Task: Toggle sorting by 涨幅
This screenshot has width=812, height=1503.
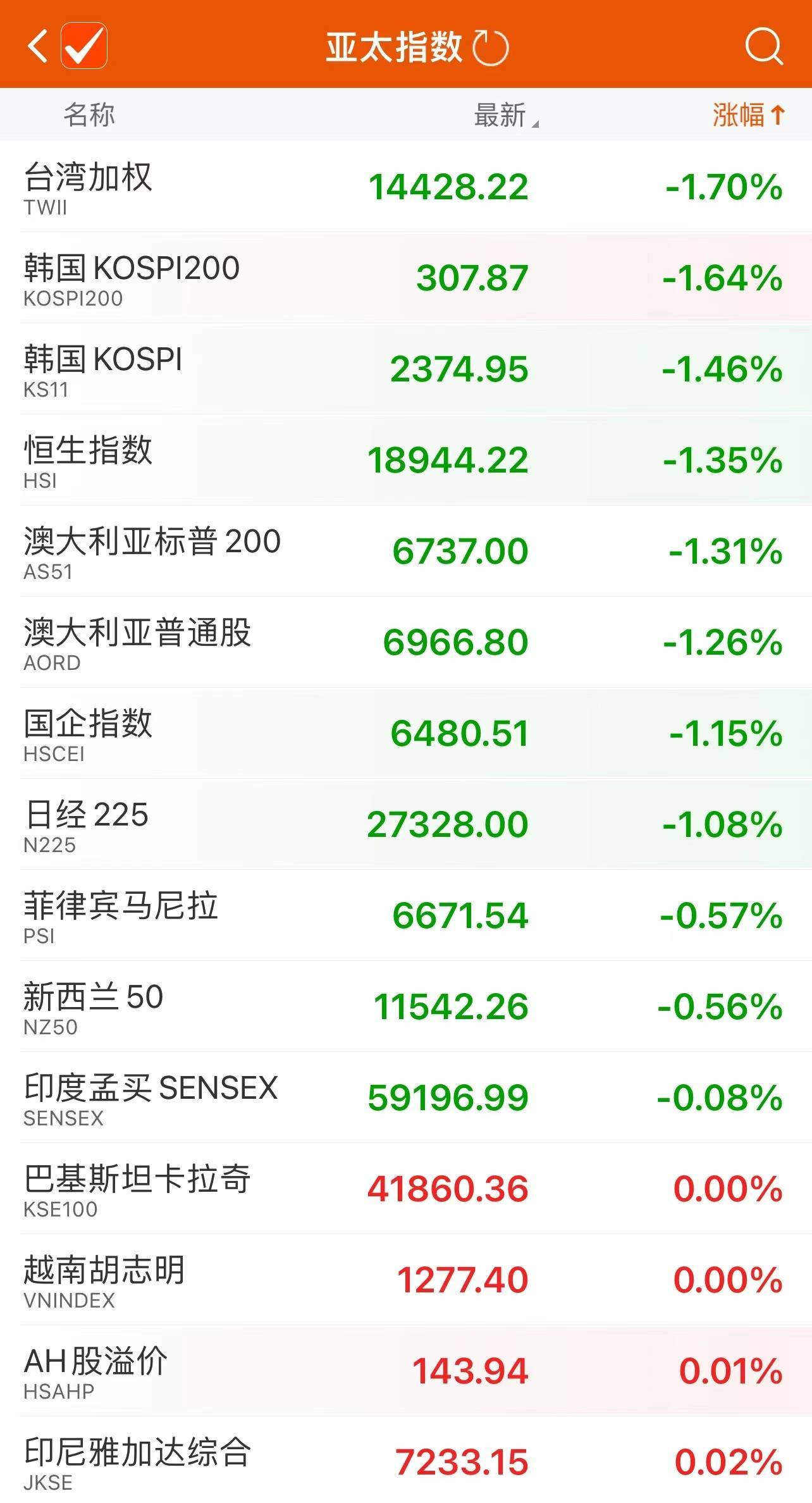Action: click(748, 115)
